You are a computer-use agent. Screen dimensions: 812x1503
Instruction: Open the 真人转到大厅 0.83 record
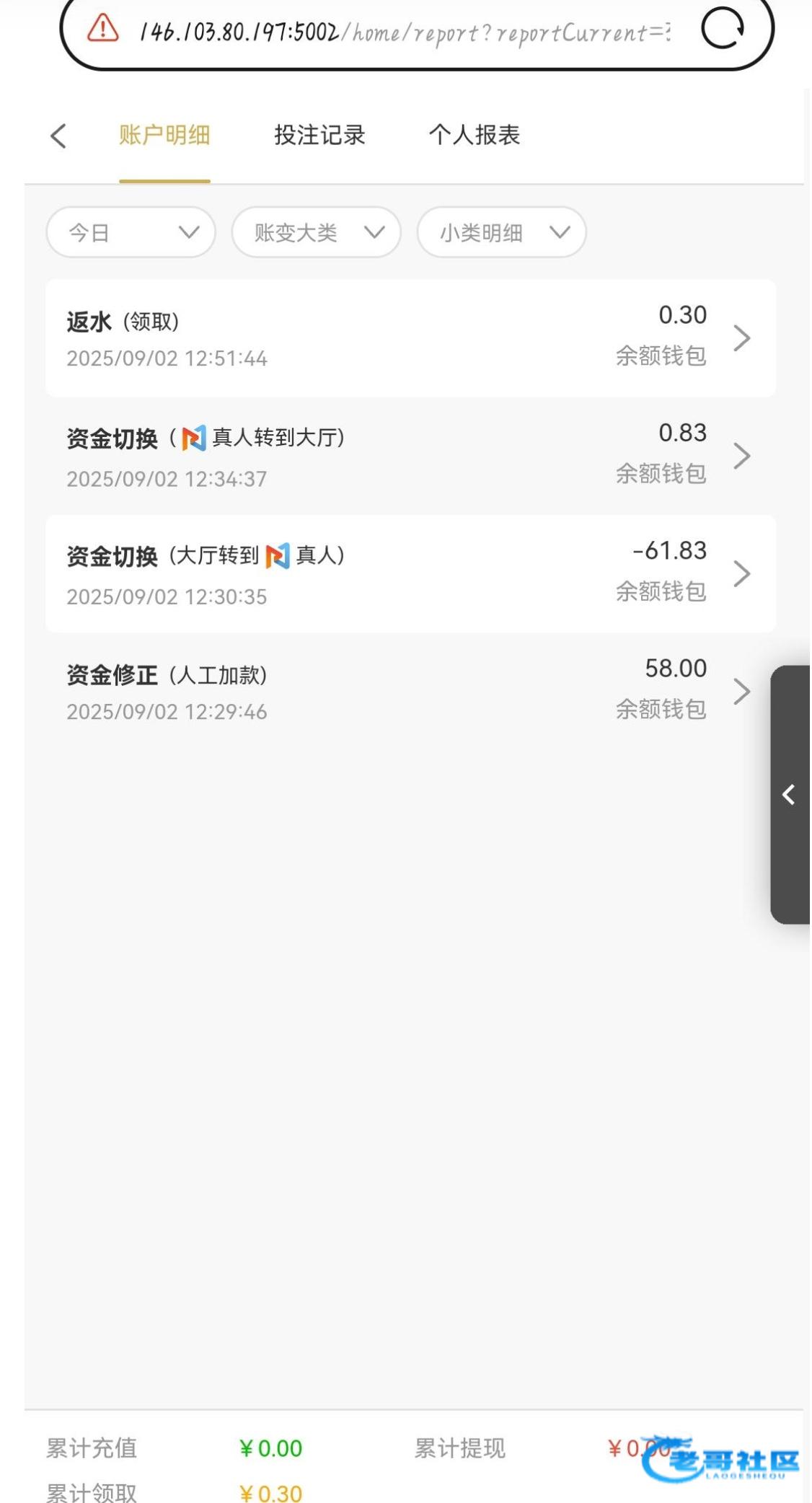tap(410, 456)
